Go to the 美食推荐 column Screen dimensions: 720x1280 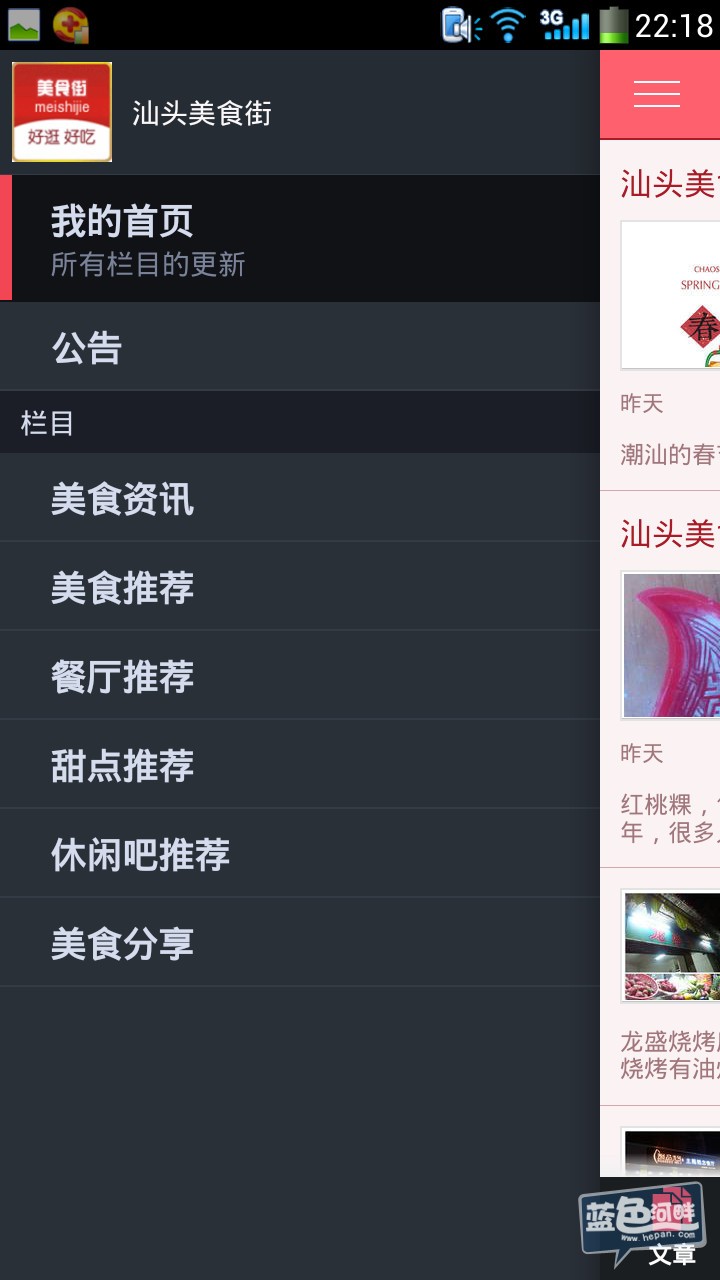tap(300, 587)
